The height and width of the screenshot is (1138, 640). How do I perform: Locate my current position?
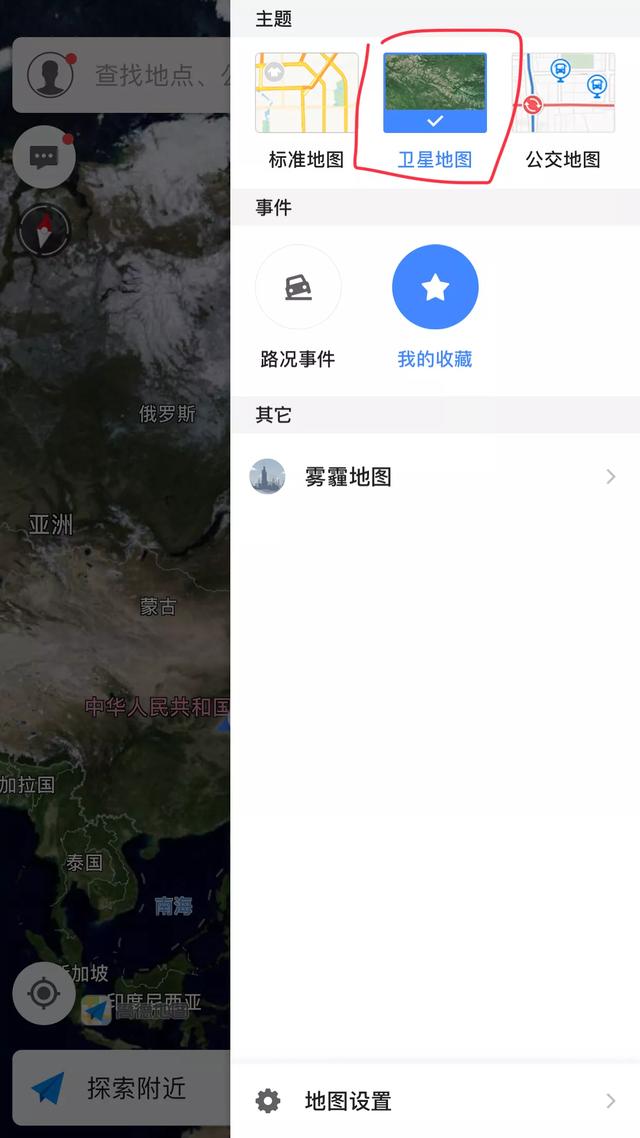tap(44, 993)
